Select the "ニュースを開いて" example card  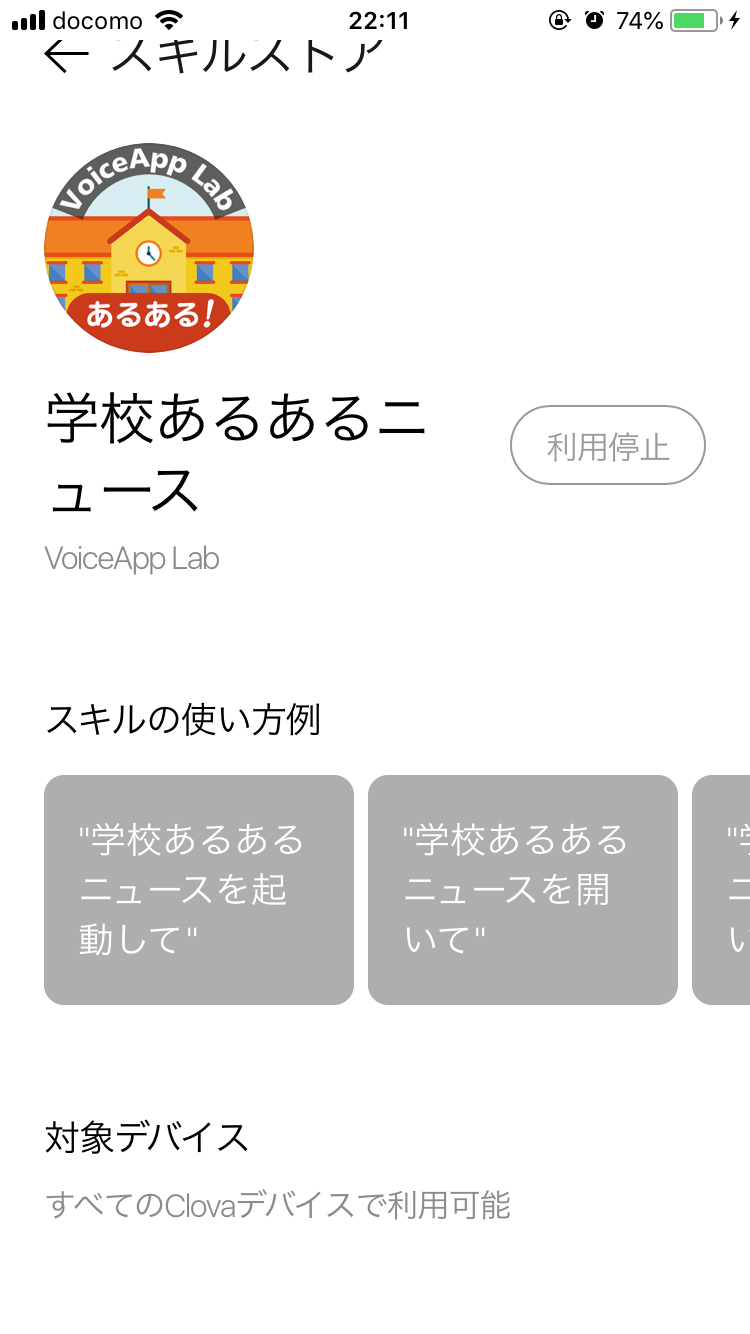523,890
